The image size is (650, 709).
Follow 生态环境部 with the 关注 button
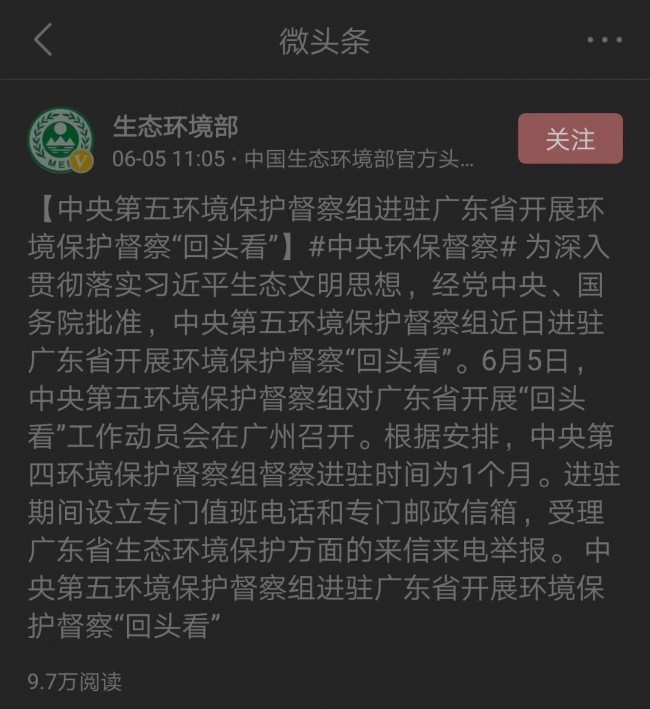coord(570,139)
